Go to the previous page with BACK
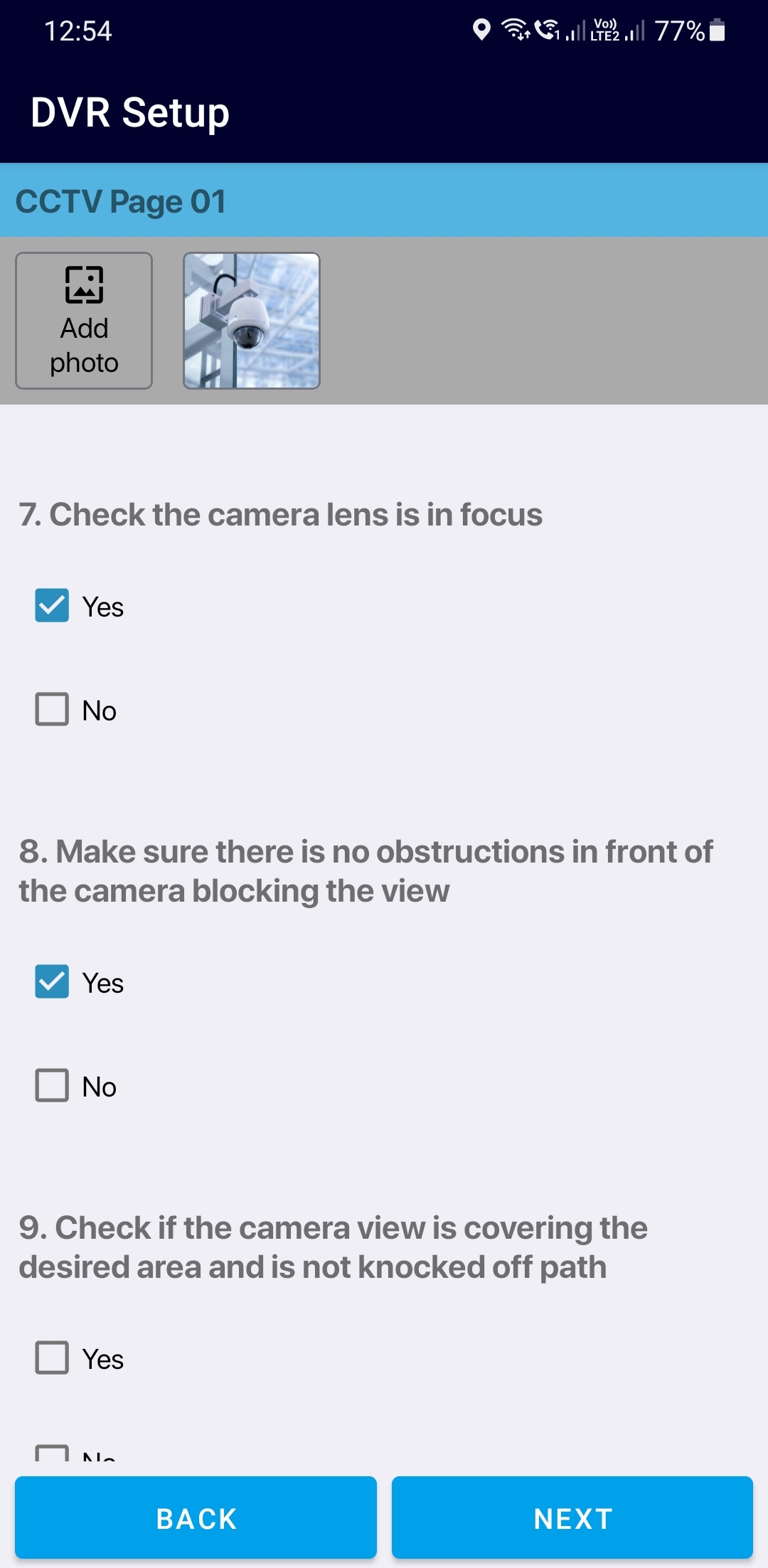The image size is (768, 1568). [x=196, y=1518]
